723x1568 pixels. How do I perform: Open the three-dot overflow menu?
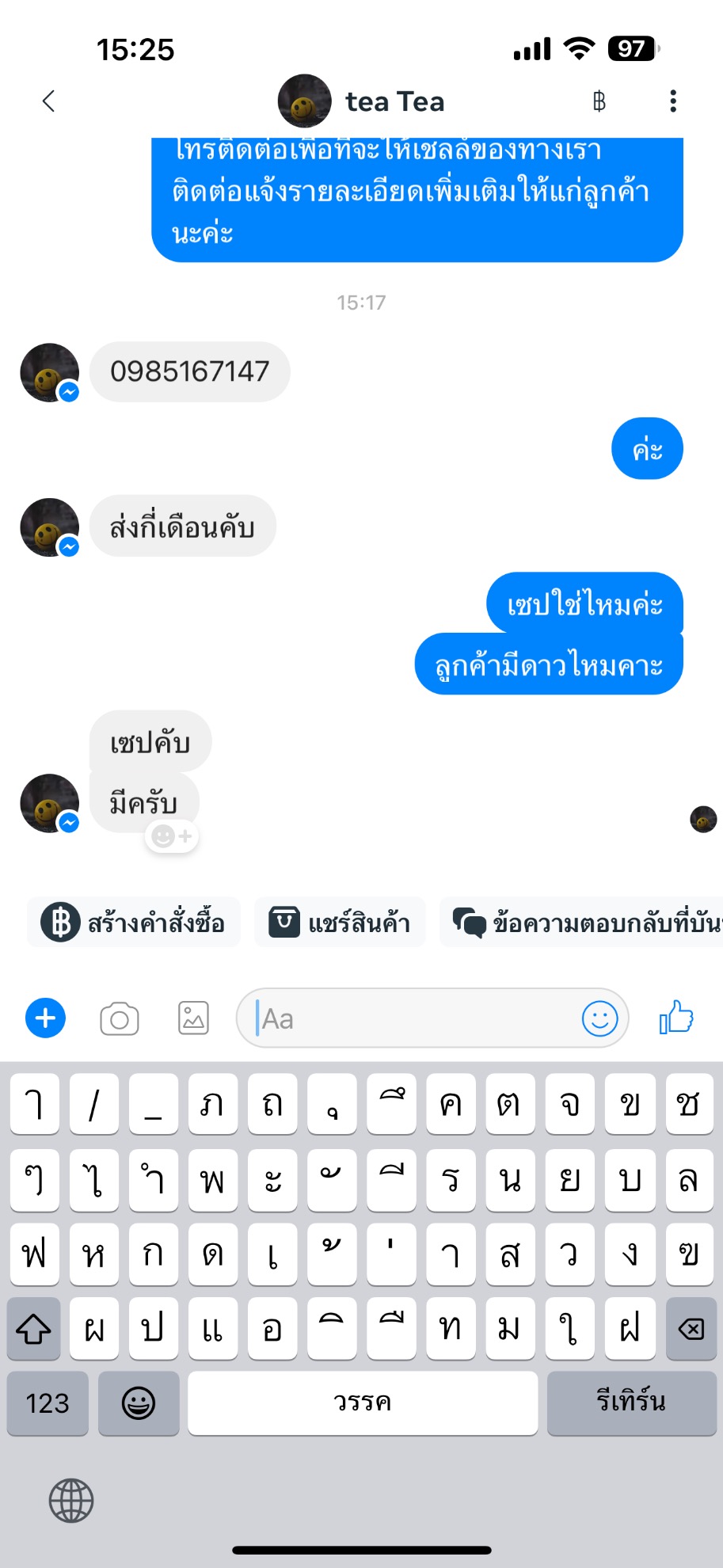pyautogui.click(x=673, y=101)
